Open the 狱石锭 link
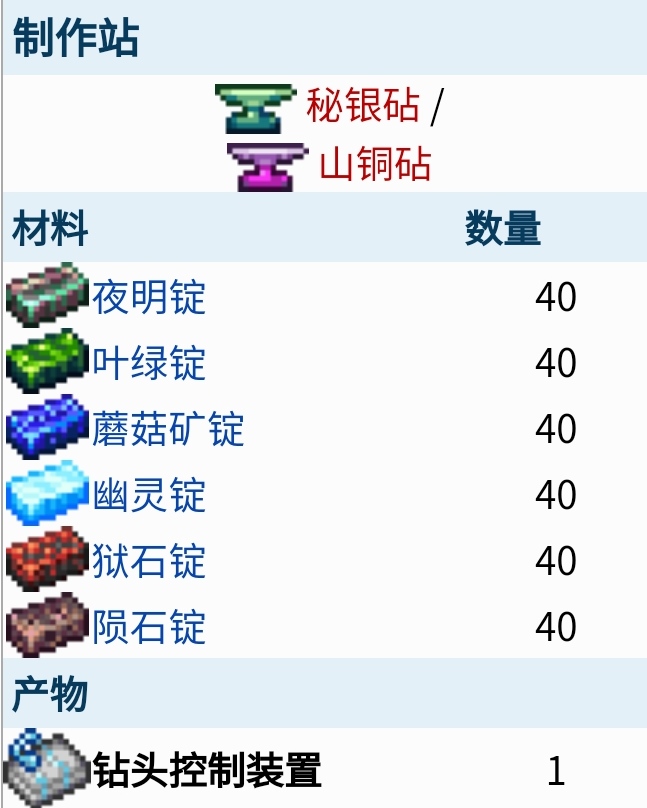The height and width of the screenshot is (808, 647). click(149, 561)
